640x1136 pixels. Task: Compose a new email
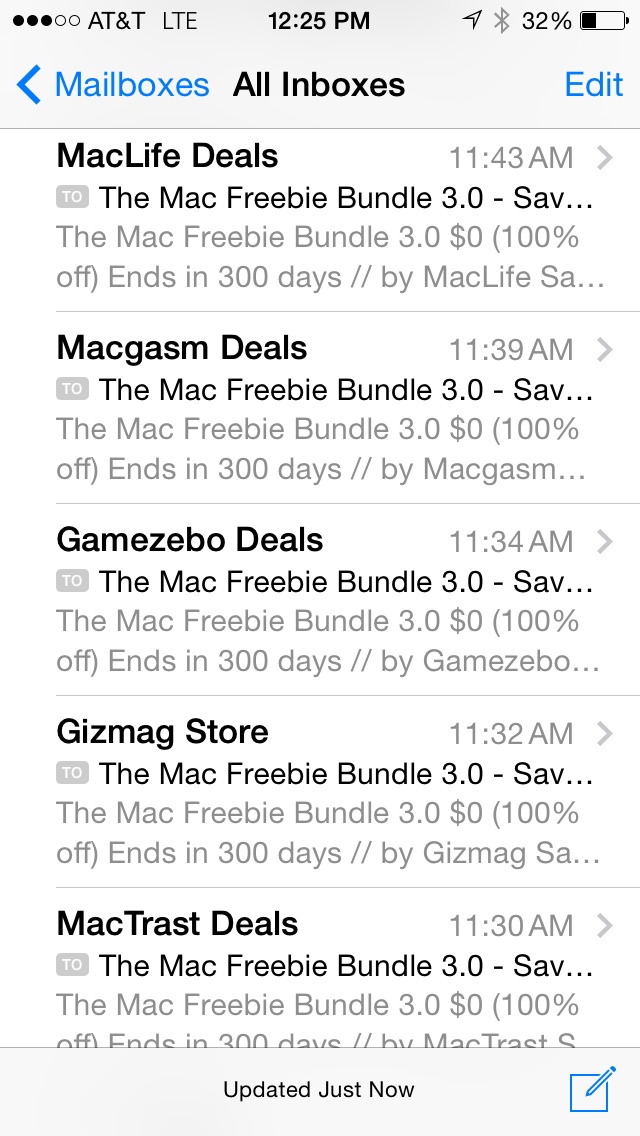pos(592,1089)
